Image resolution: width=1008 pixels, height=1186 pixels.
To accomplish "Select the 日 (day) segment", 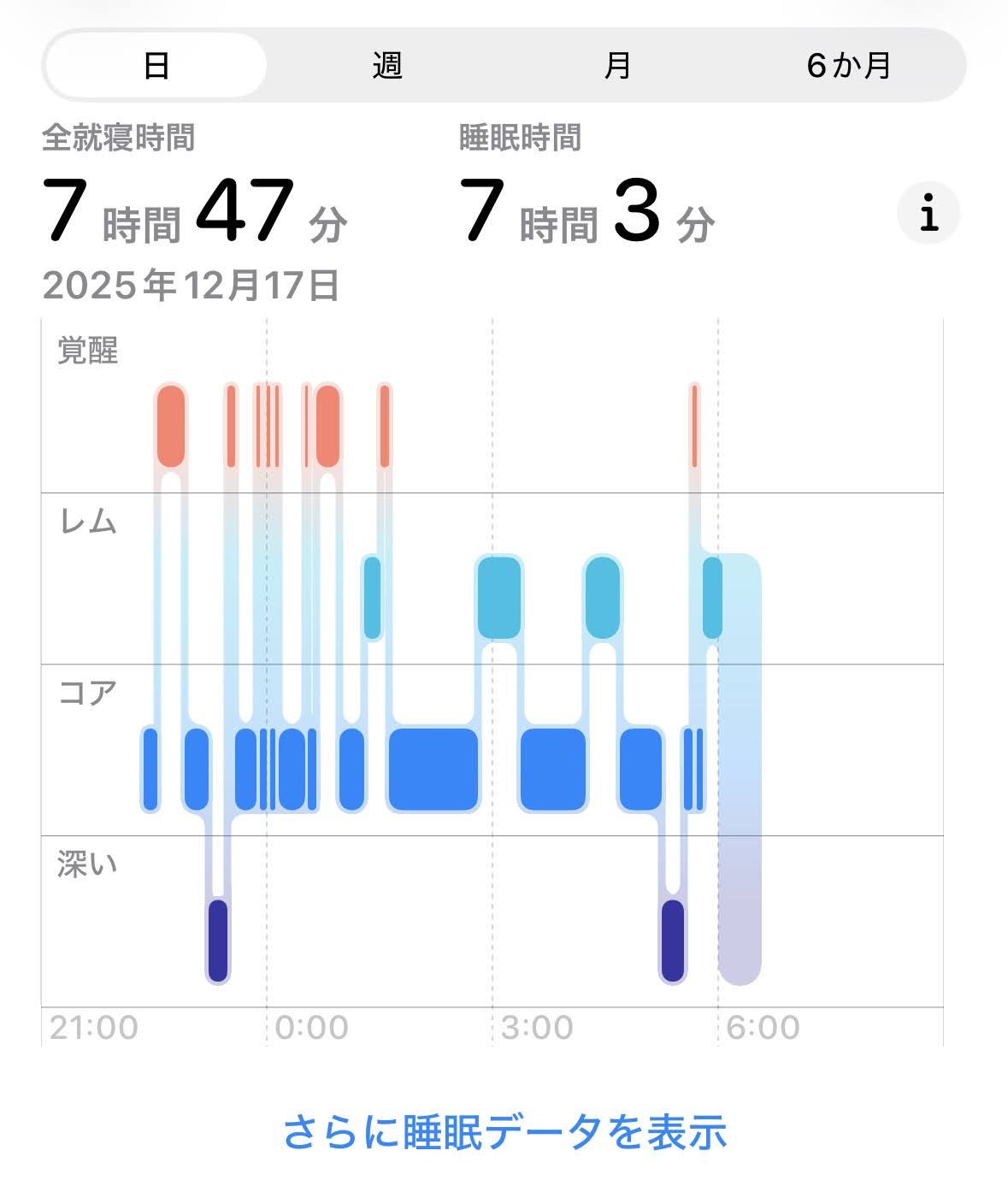I will click(x=156, y=66).
